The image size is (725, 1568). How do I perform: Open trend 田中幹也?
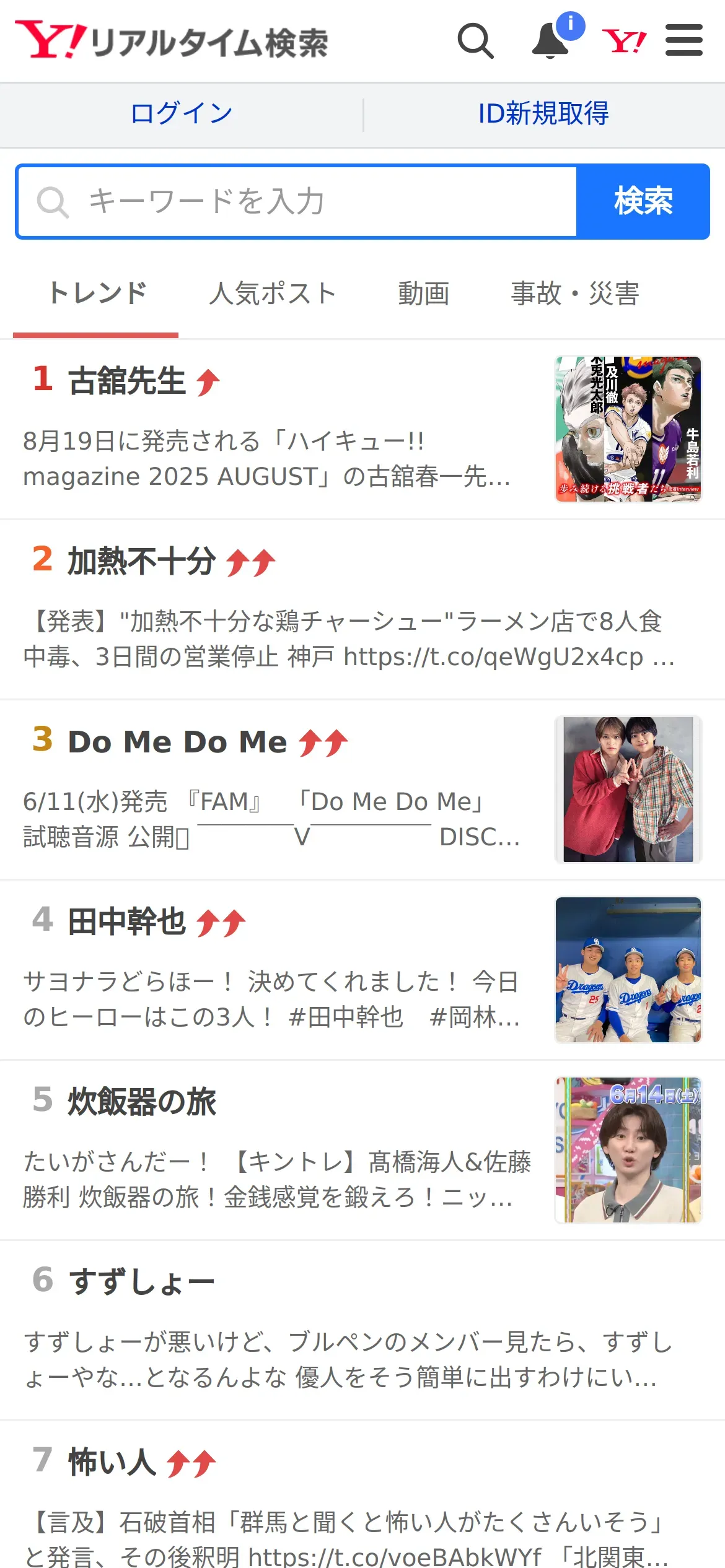[127, 921]
